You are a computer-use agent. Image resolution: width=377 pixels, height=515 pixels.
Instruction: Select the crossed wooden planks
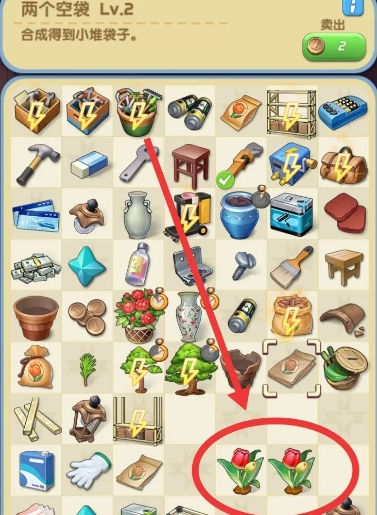[x=37, y=419]
